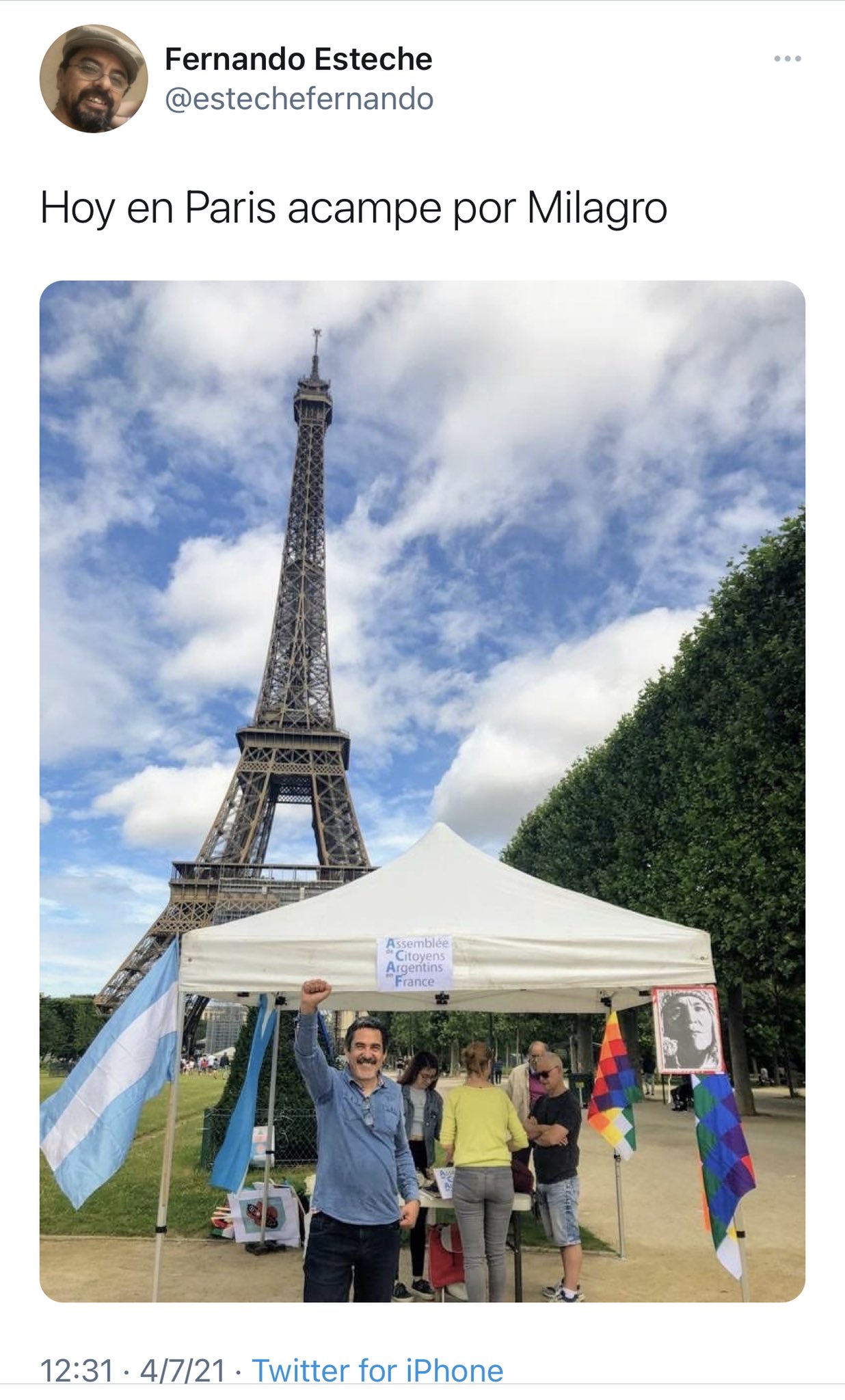The width and height of the screenshot is (845, 1400).
Task: Open the @estechefernando handle
Action: click(299, 99)
